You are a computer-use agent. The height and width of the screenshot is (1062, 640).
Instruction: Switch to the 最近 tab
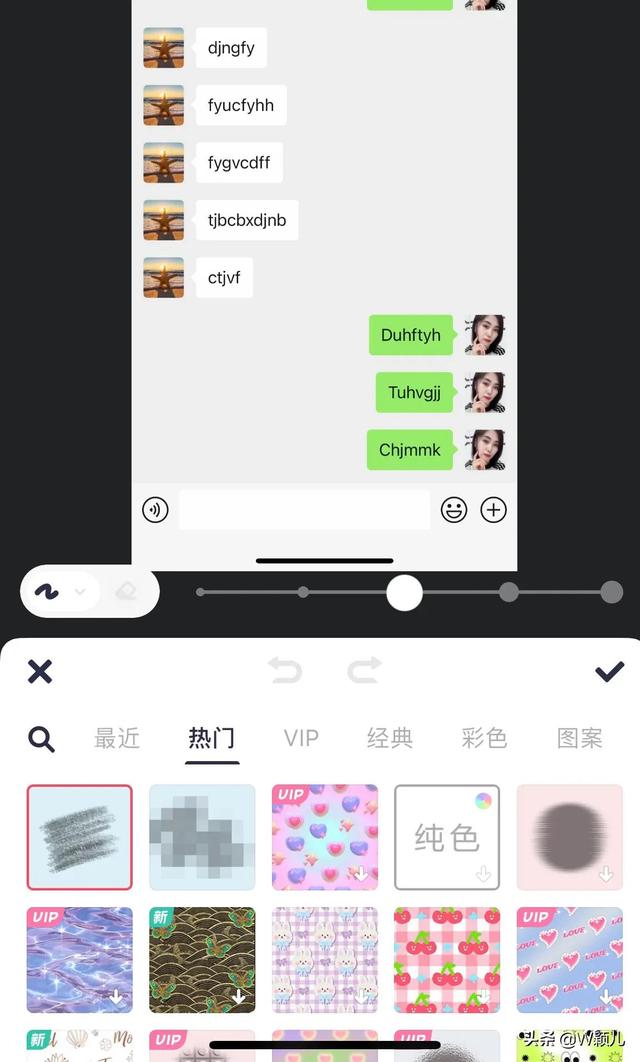pyautogui.click(x=117, y=739)
